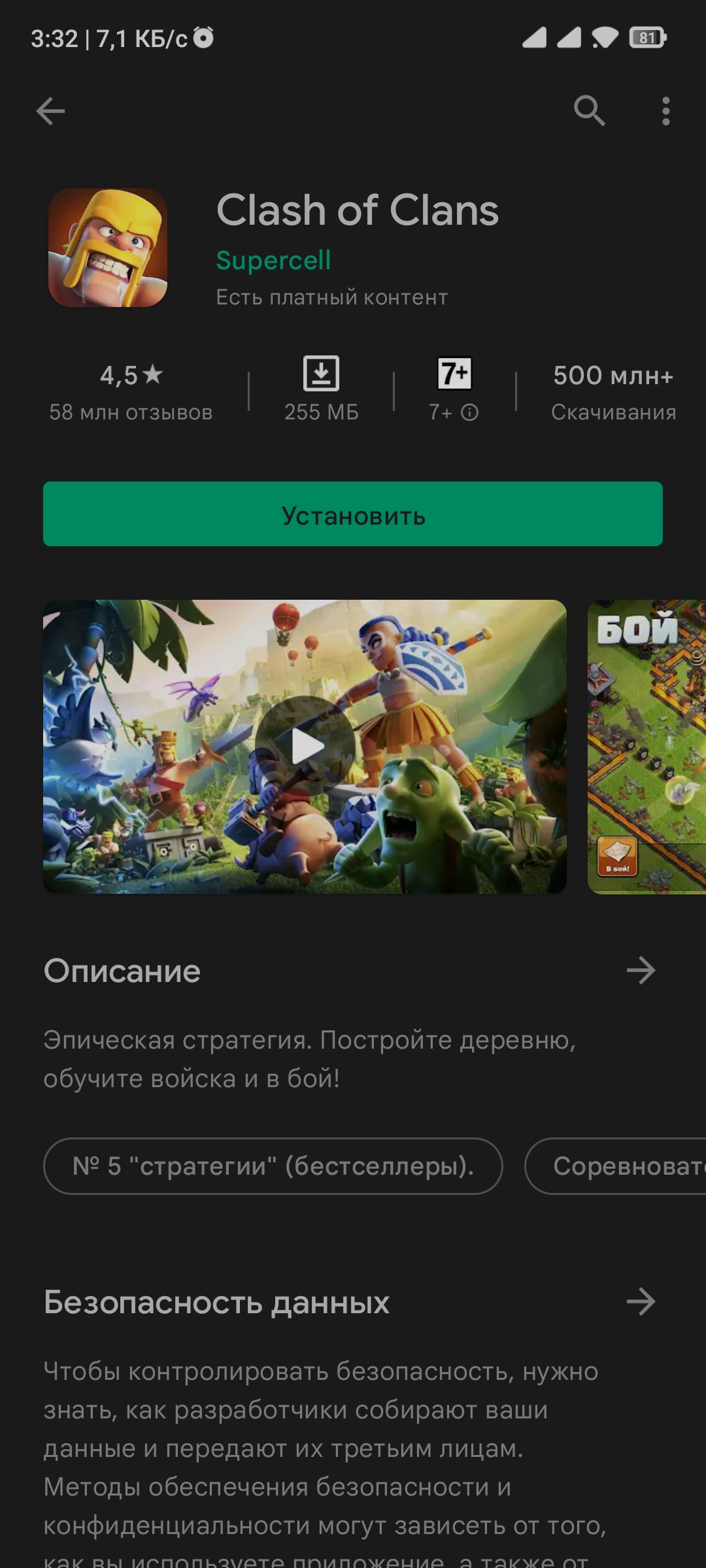
Task: Open the Описание section arrow
Action: [x=641, y=971]
